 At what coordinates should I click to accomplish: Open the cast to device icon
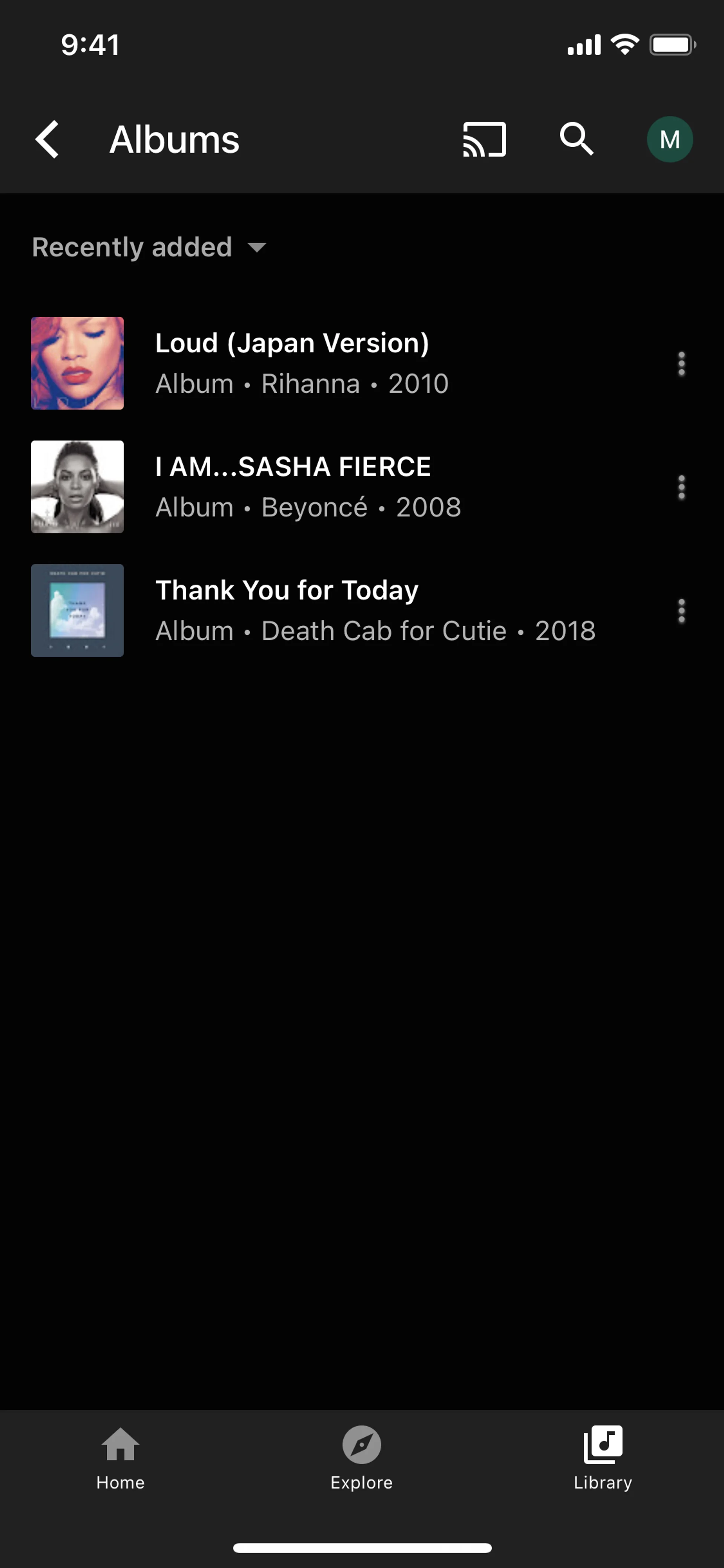coord(484,140)
